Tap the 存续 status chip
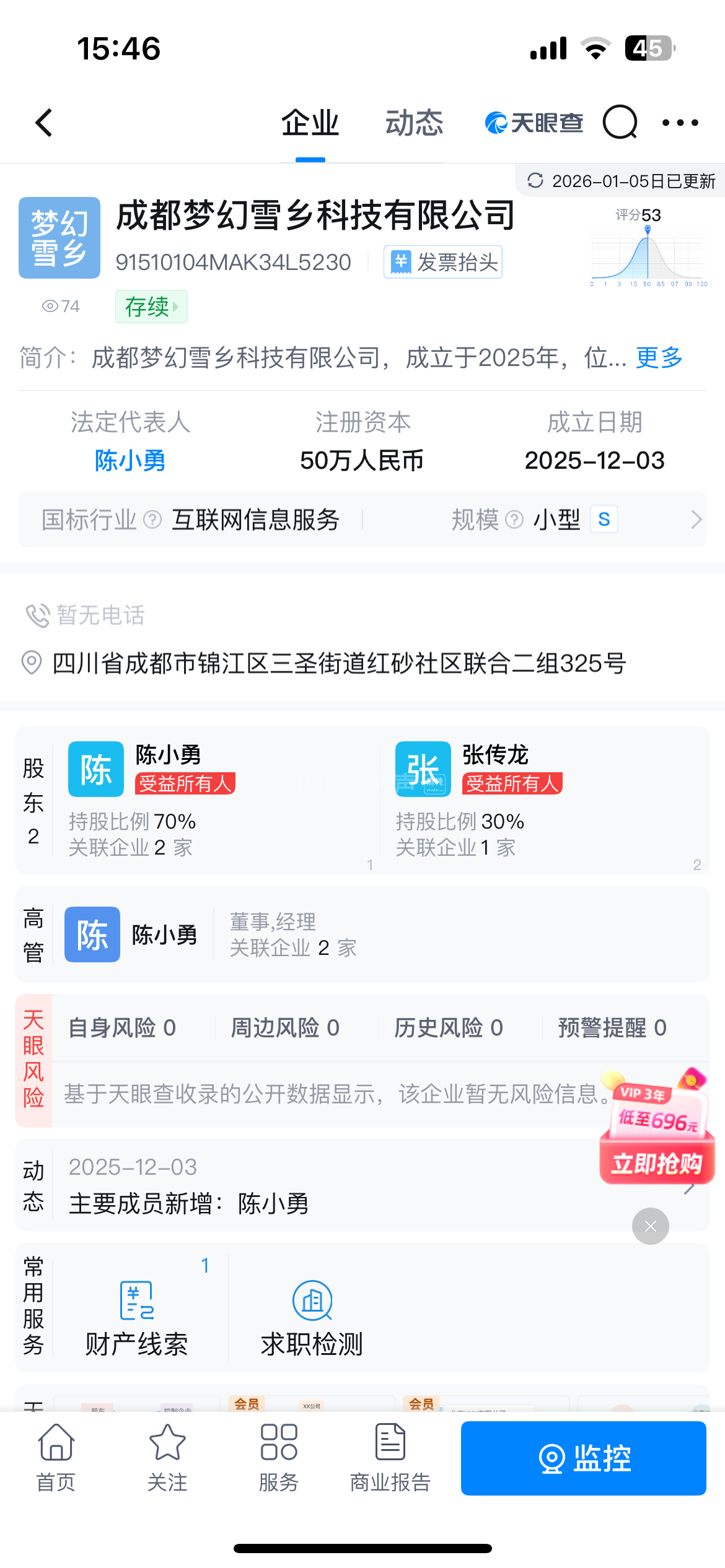Image resolution: width=725 pixels, height=1568 pixels. coord(151,307)
